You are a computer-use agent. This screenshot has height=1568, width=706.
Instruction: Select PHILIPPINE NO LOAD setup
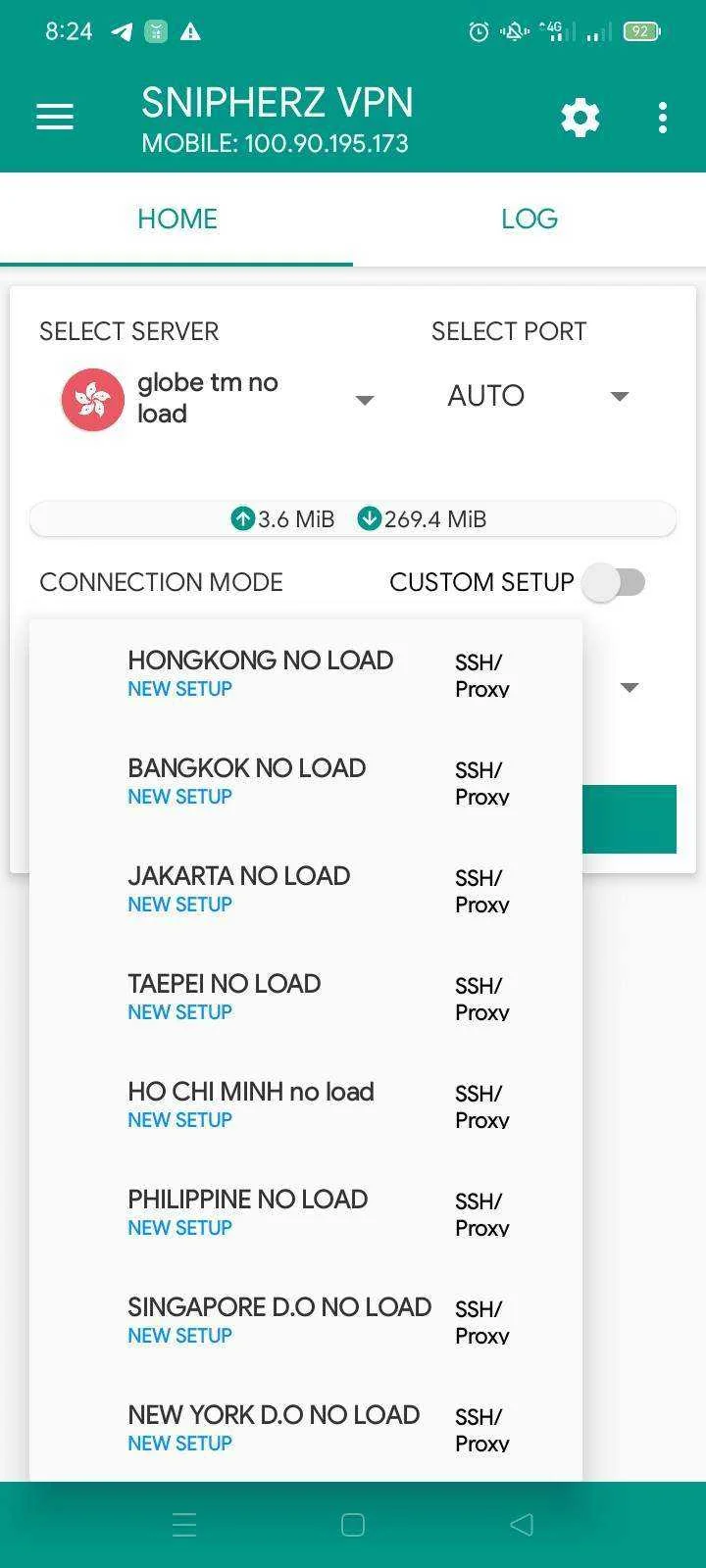(306, 1212)
